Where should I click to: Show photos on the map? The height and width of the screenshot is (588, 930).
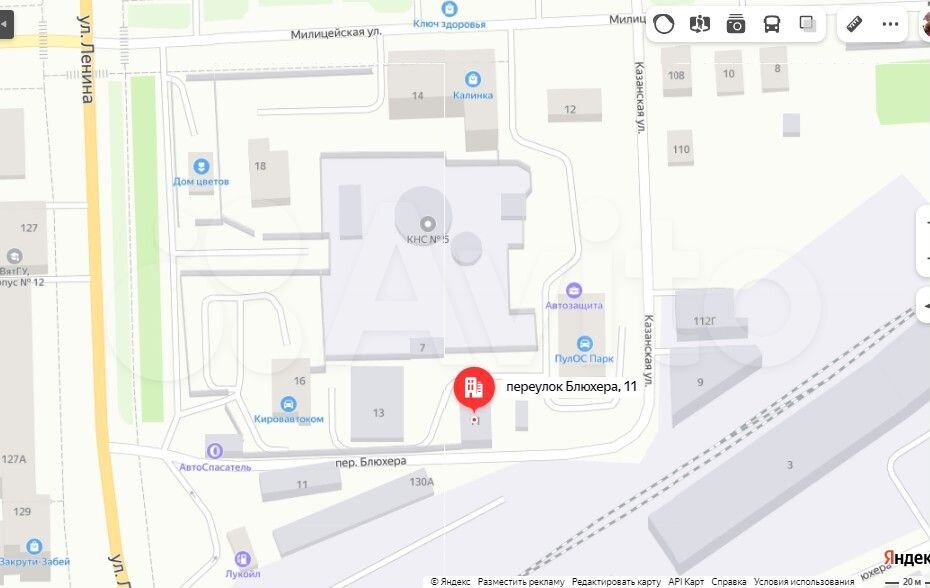[736, 24]
